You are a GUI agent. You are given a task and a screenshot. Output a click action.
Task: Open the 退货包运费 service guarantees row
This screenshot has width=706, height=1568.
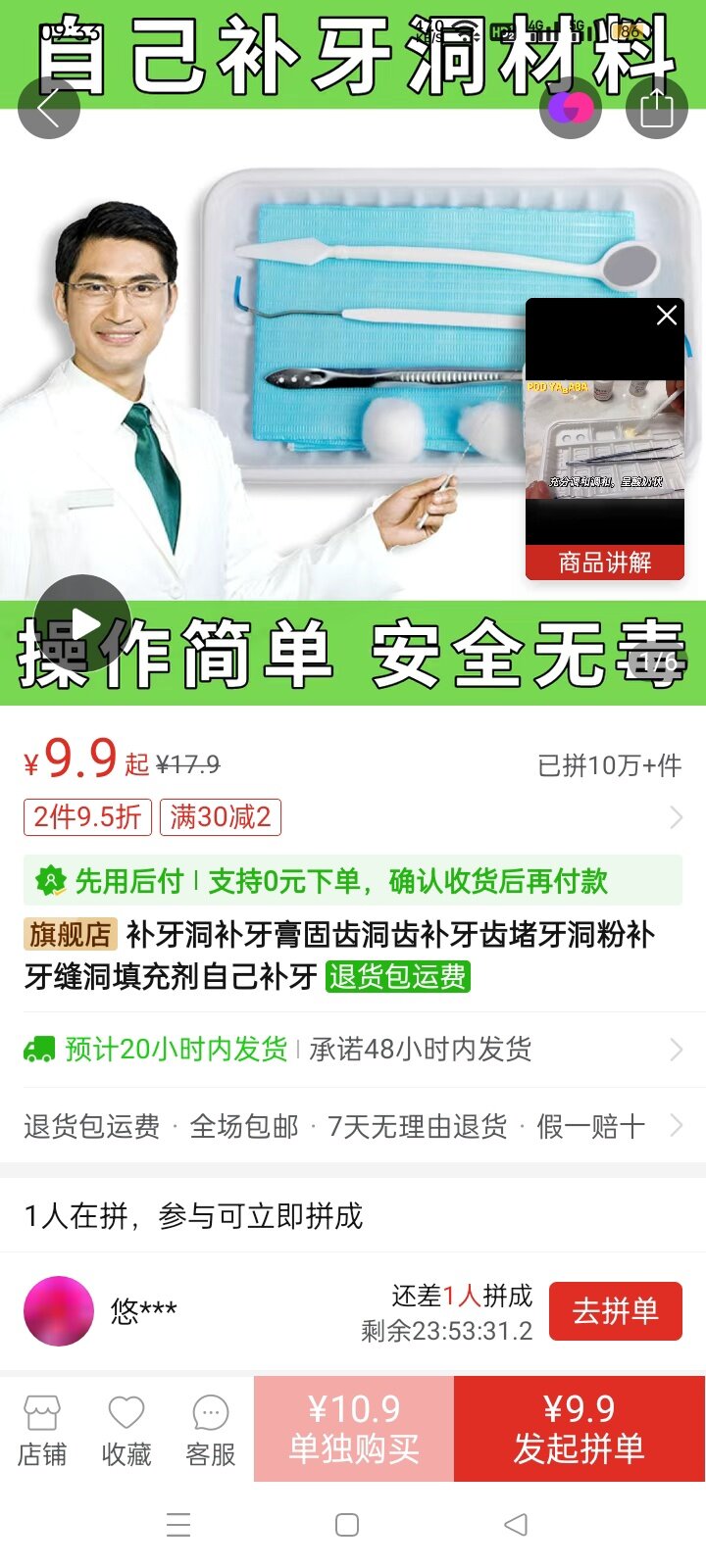coord(353,1126)
